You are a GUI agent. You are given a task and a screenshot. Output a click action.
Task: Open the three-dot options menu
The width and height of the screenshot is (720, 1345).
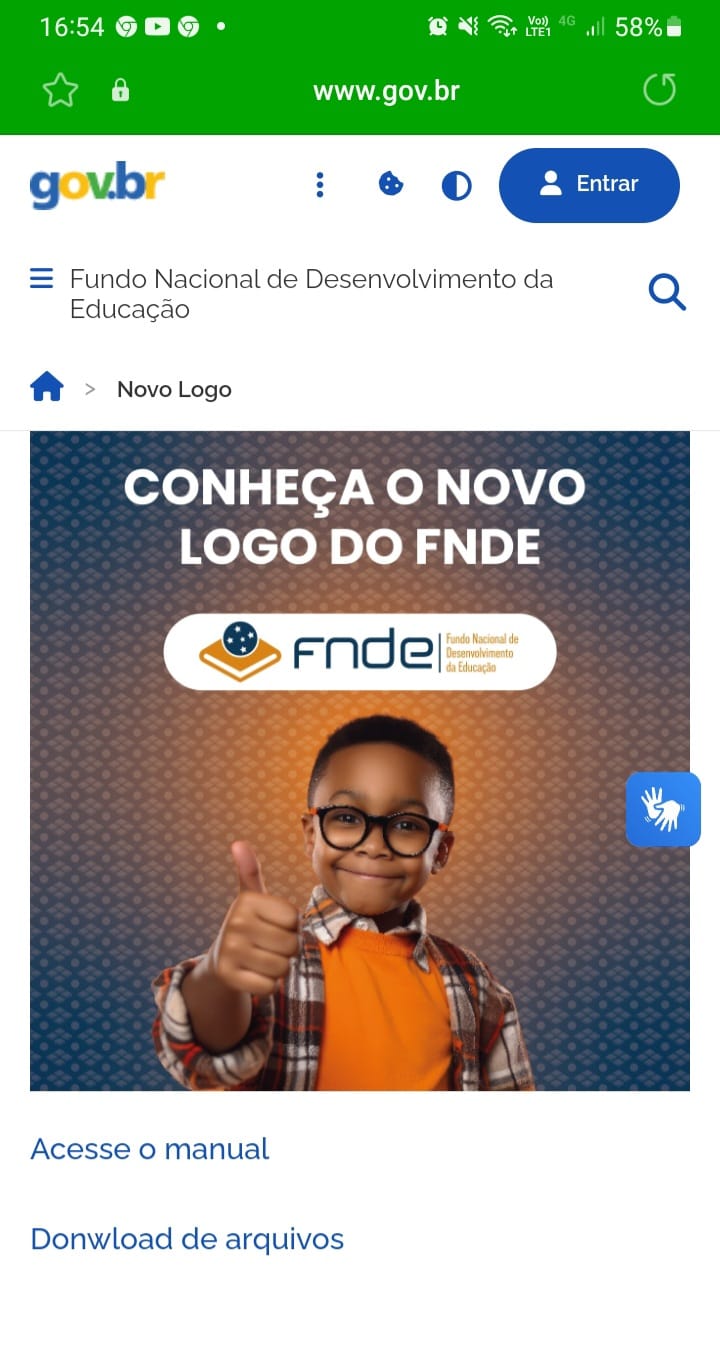320,185
